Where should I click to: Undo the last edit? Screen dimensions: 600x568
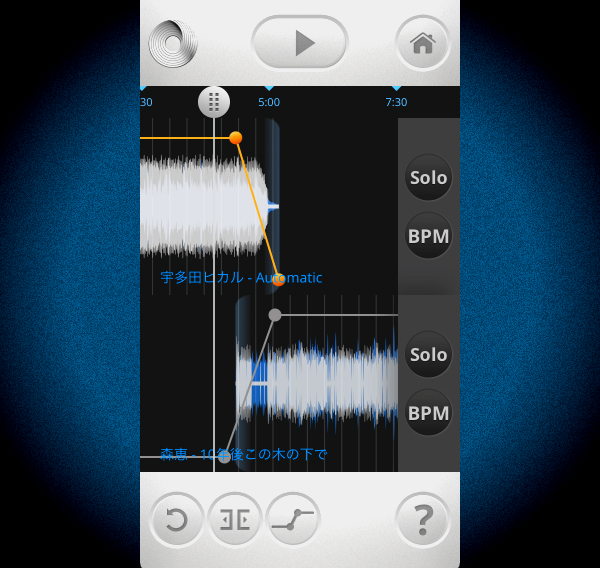(x=176, y=519)
